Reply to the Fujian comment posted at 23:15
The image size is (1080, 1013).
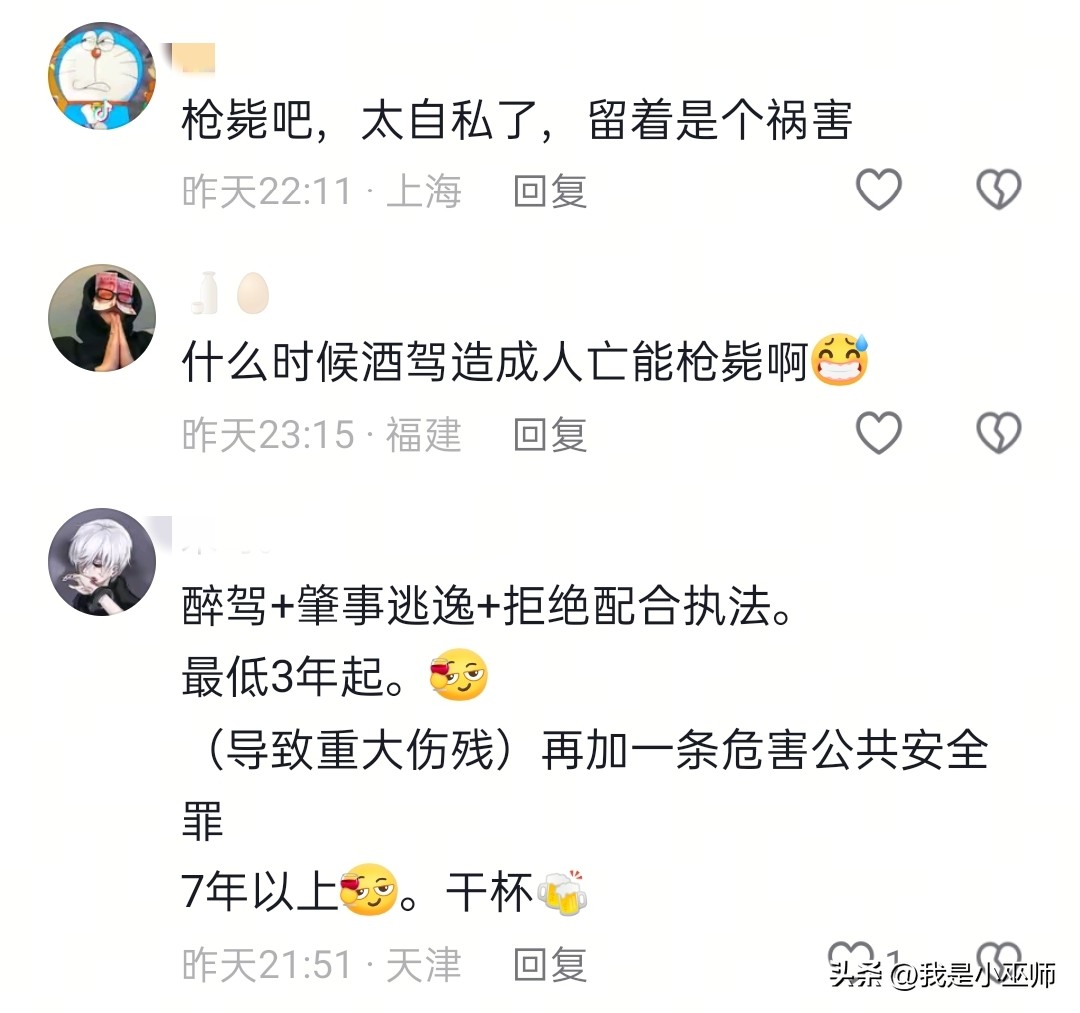549,434
